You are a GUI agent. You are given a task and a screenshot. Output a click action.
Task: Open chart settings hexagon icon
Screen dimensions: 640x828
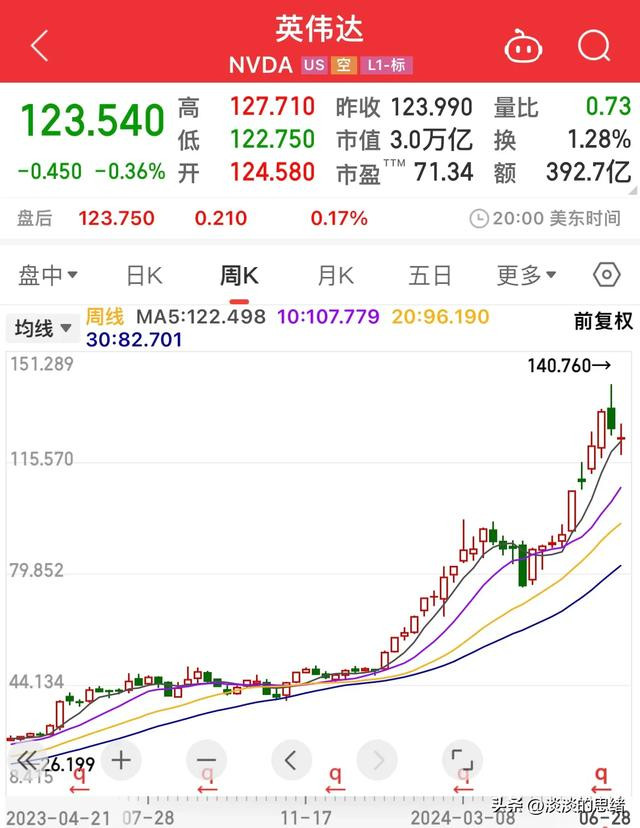606,275
